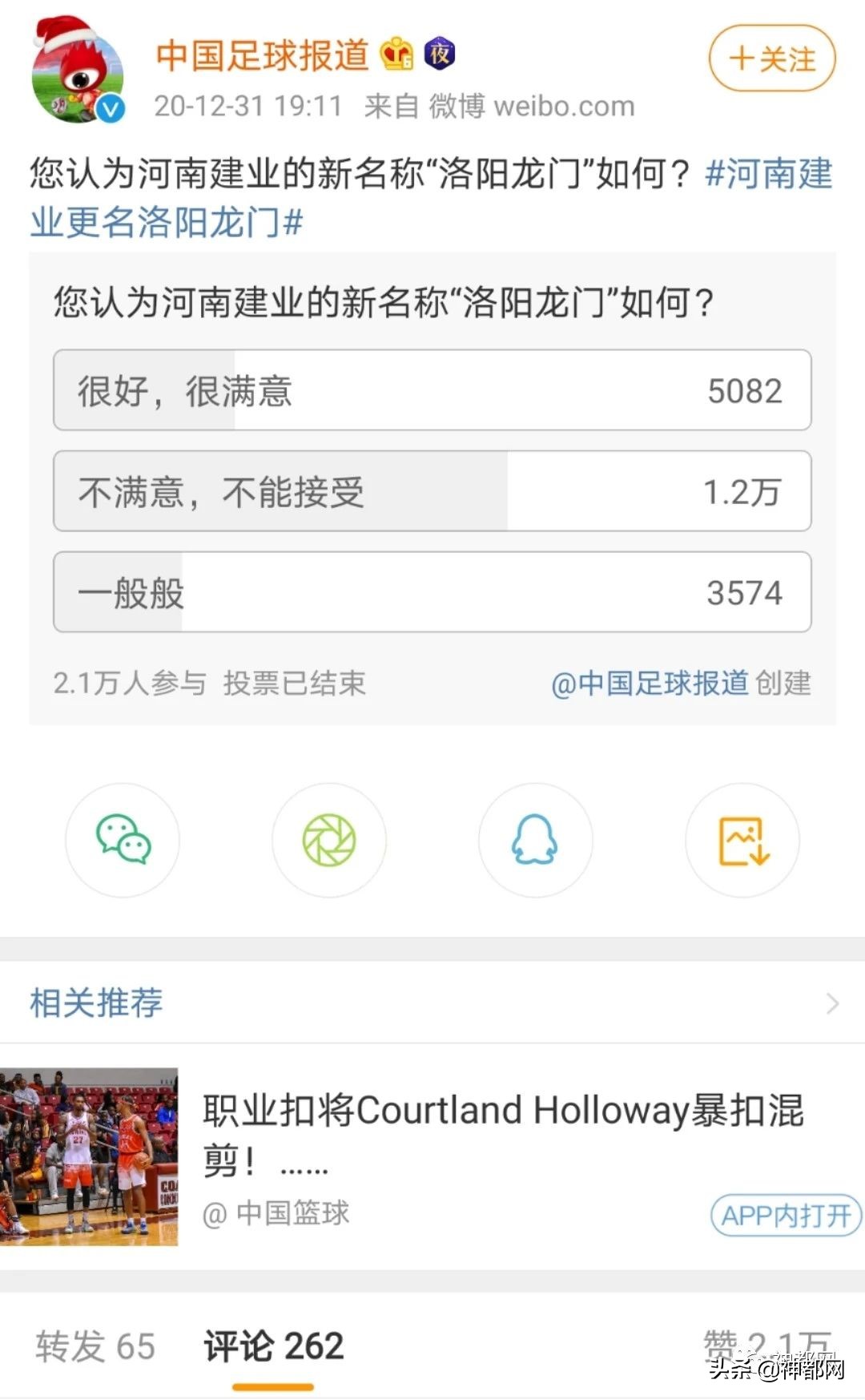Select the poll option 不满意，不能接受
The image size is (865, 1400).
(x=430, y=492)
